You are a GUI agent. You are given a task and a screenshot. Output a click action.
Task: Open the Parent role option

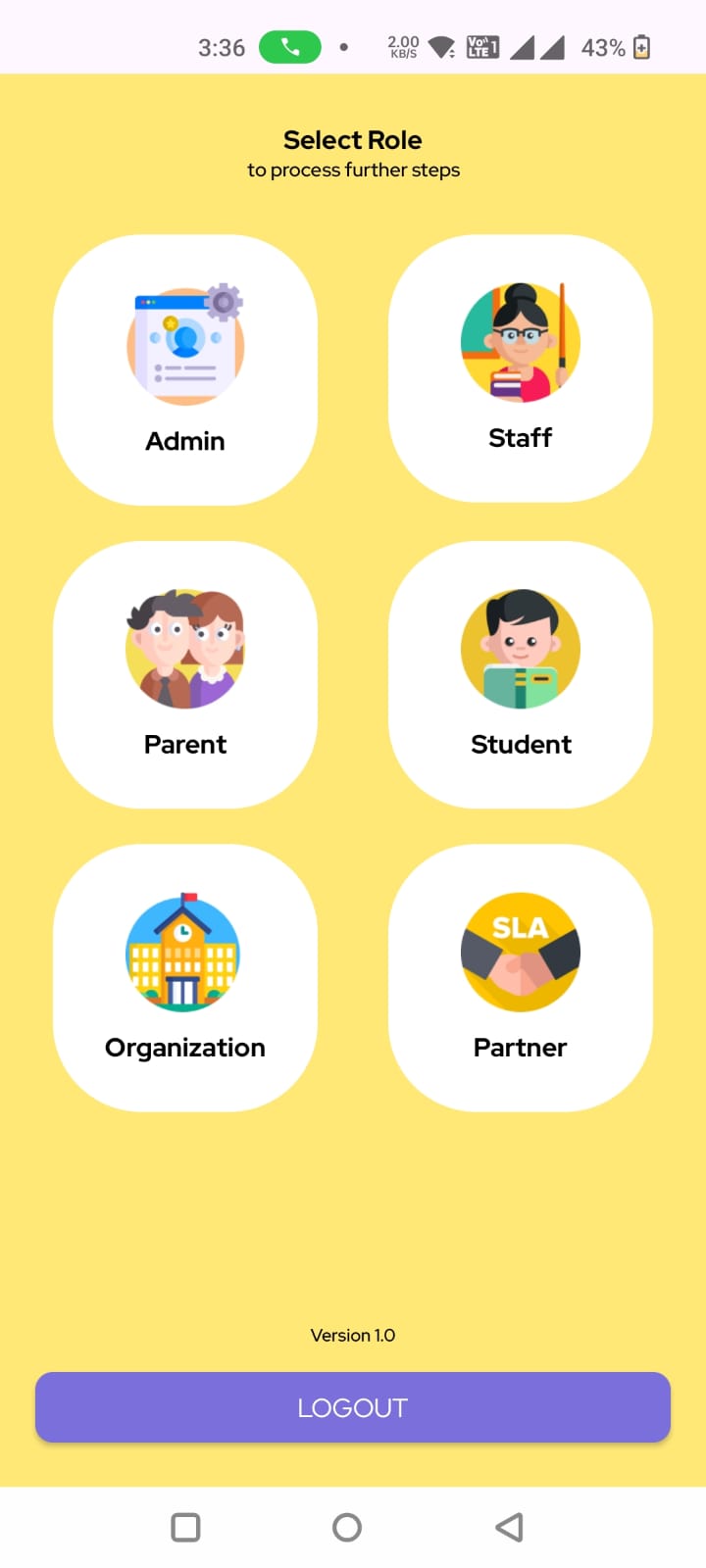(185, 674)
